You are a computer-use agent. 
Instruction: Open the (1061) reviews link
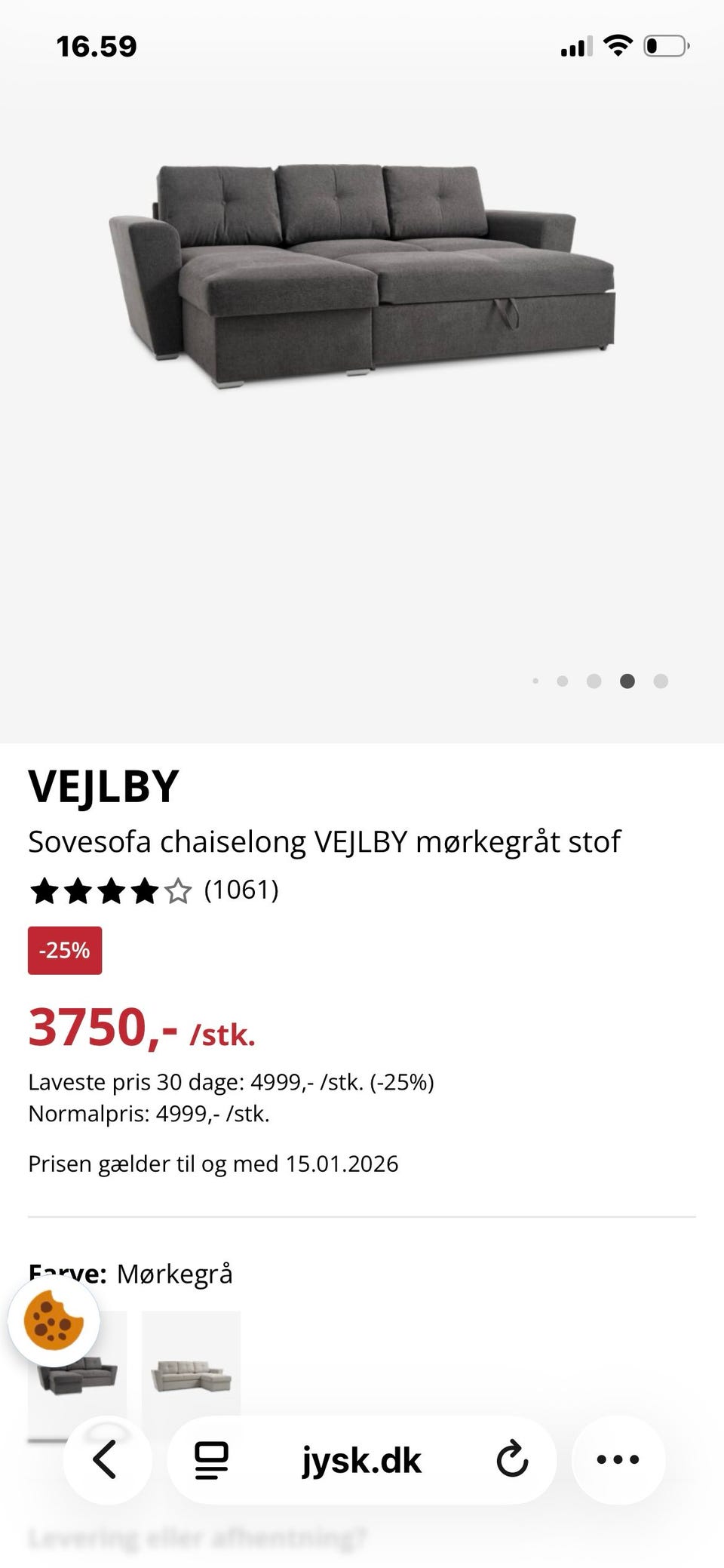[241, 892]
